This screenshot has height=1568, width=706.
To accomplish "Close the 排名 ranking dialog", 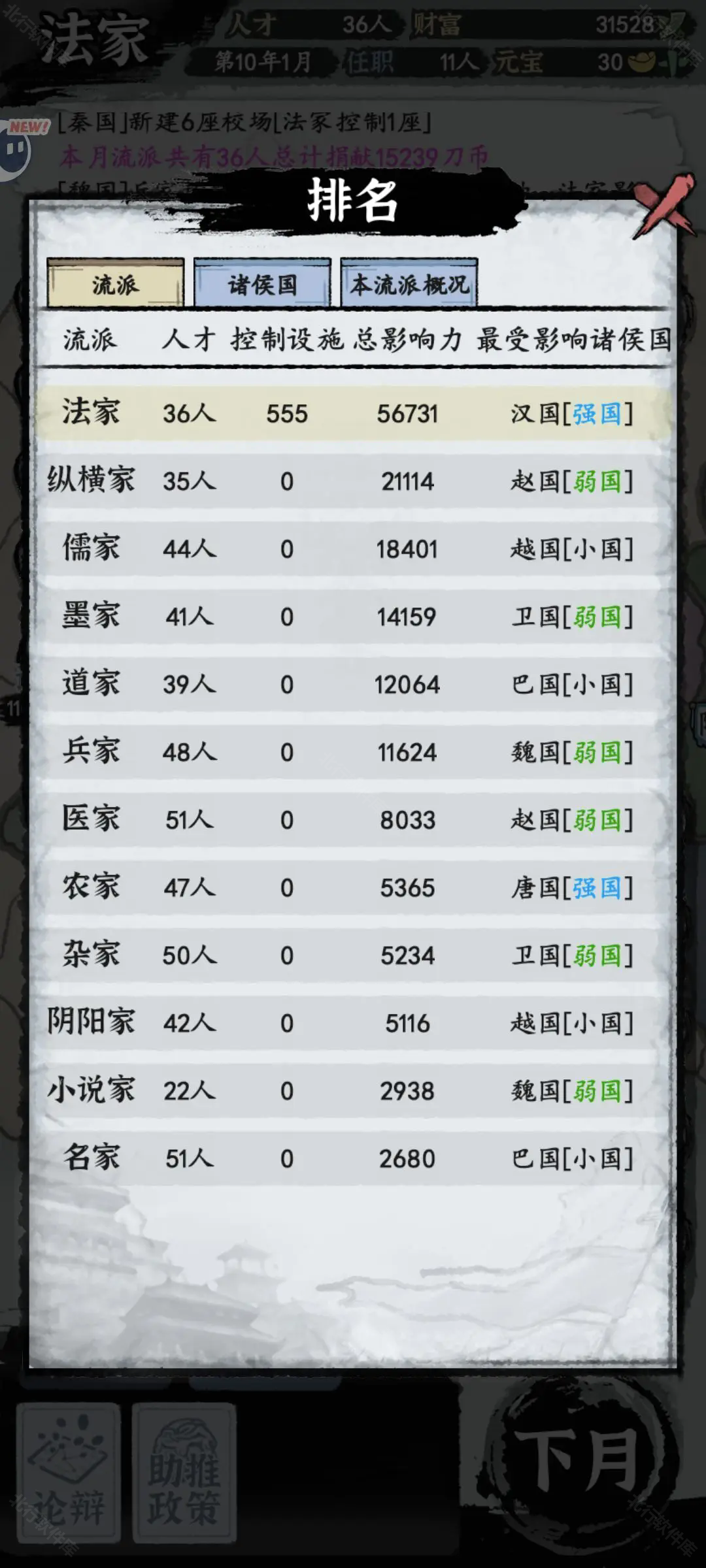I will [664, 206].
